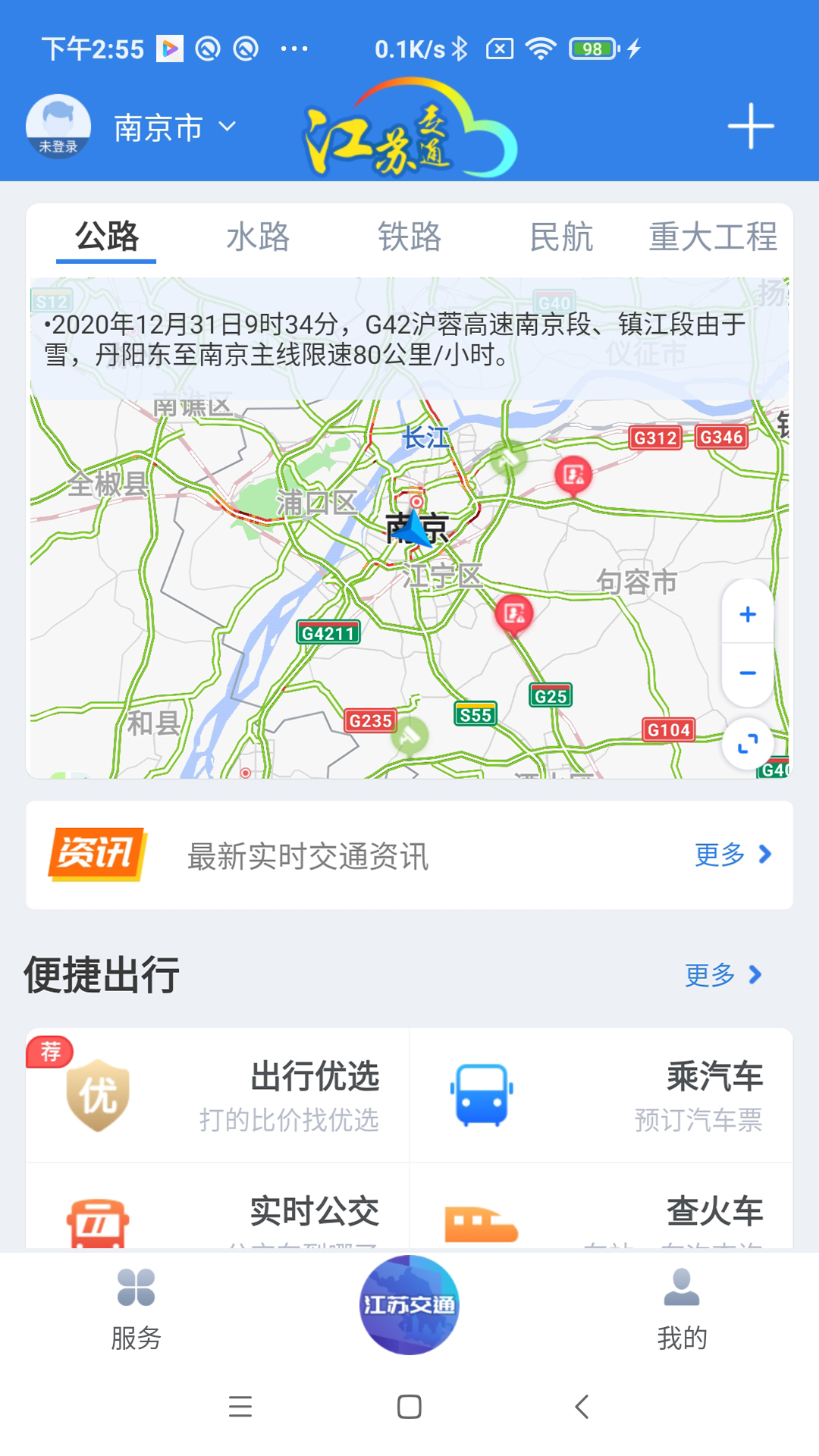Image resolution: width=819 pixels, height=1456 pixels.
Task: Open 出行优选 service icon
Action: [97, 1093]
